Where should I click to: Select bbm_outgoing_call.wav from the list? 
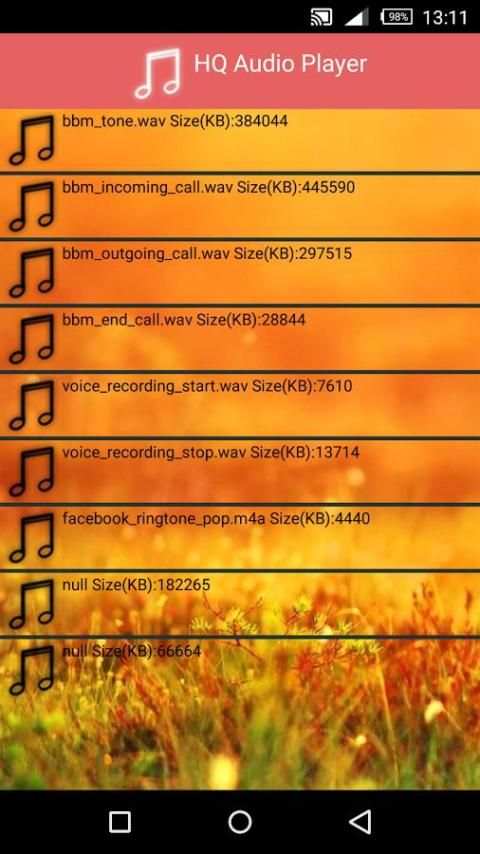point(240,273)
